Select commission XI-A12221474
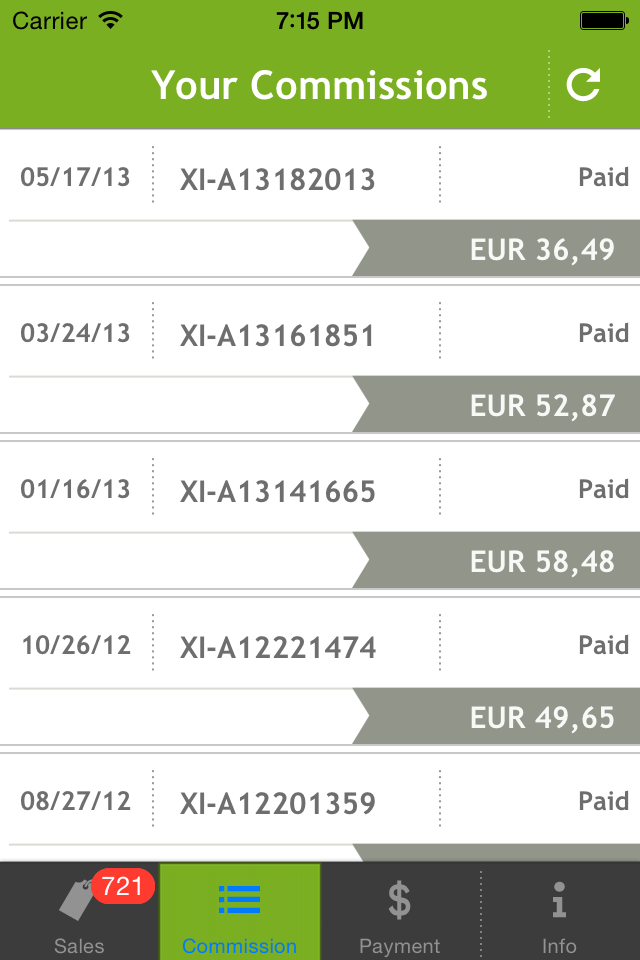Screen dimensions: 640x960 click(278, 648)
